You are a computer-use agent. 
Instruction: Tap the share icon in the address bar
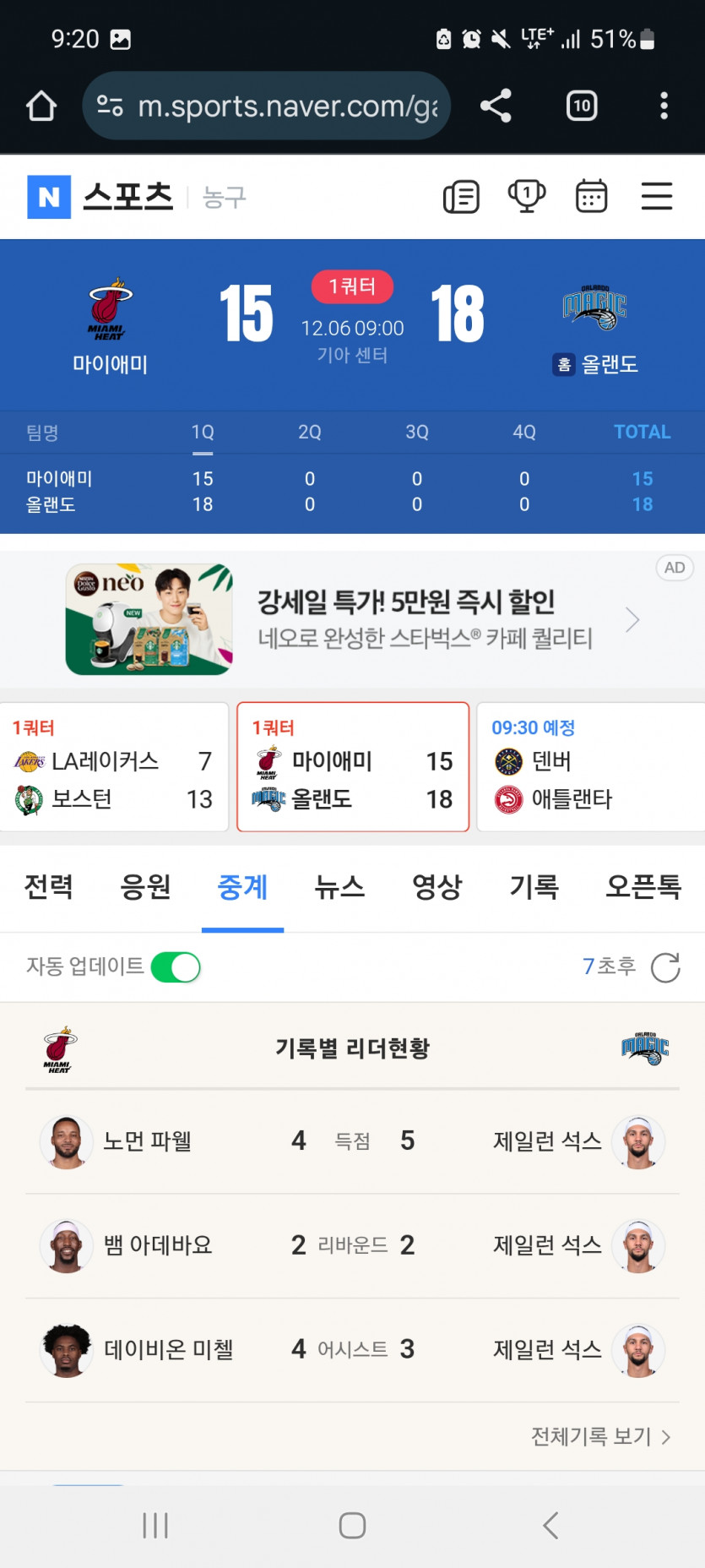[x=495, y=106]
